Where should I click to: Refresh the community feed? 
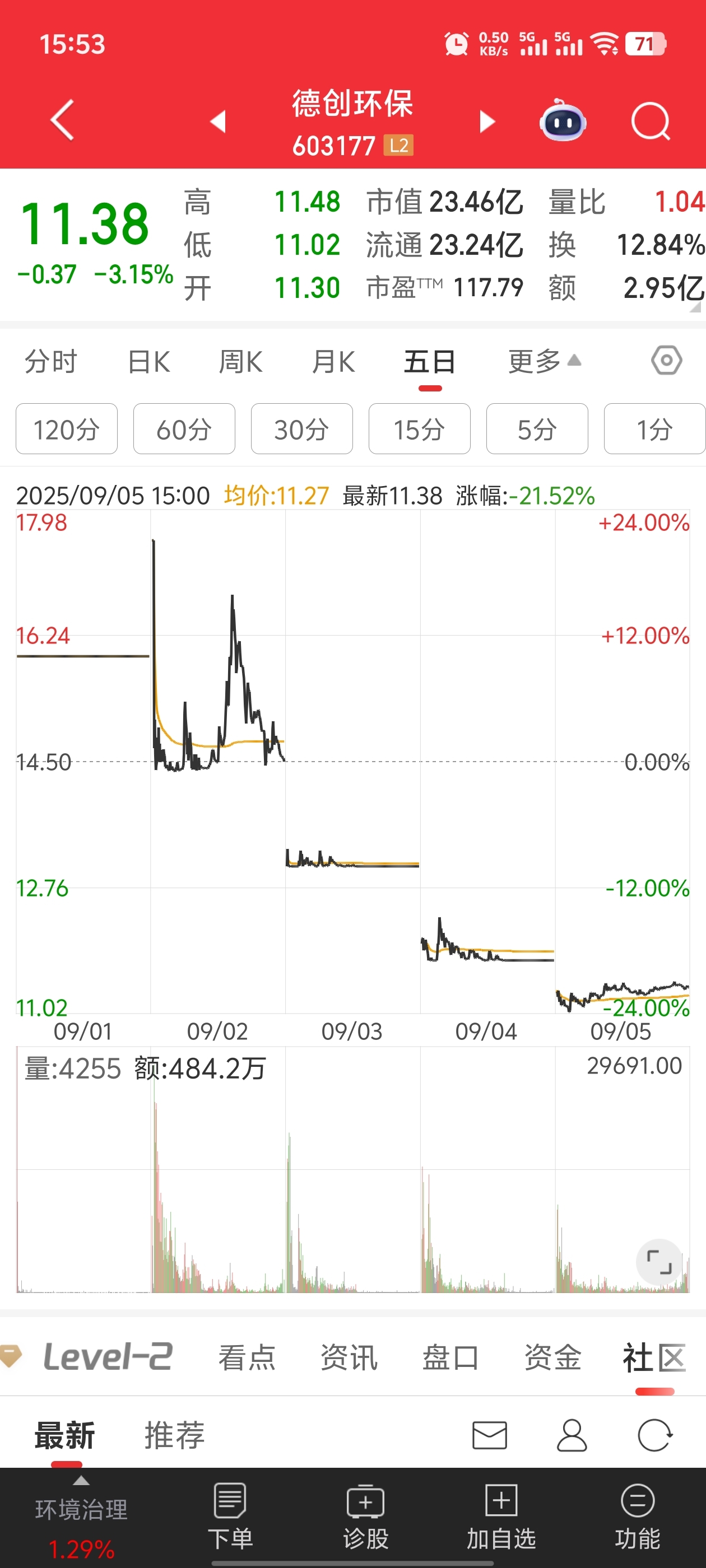[x=655, y=1435]
